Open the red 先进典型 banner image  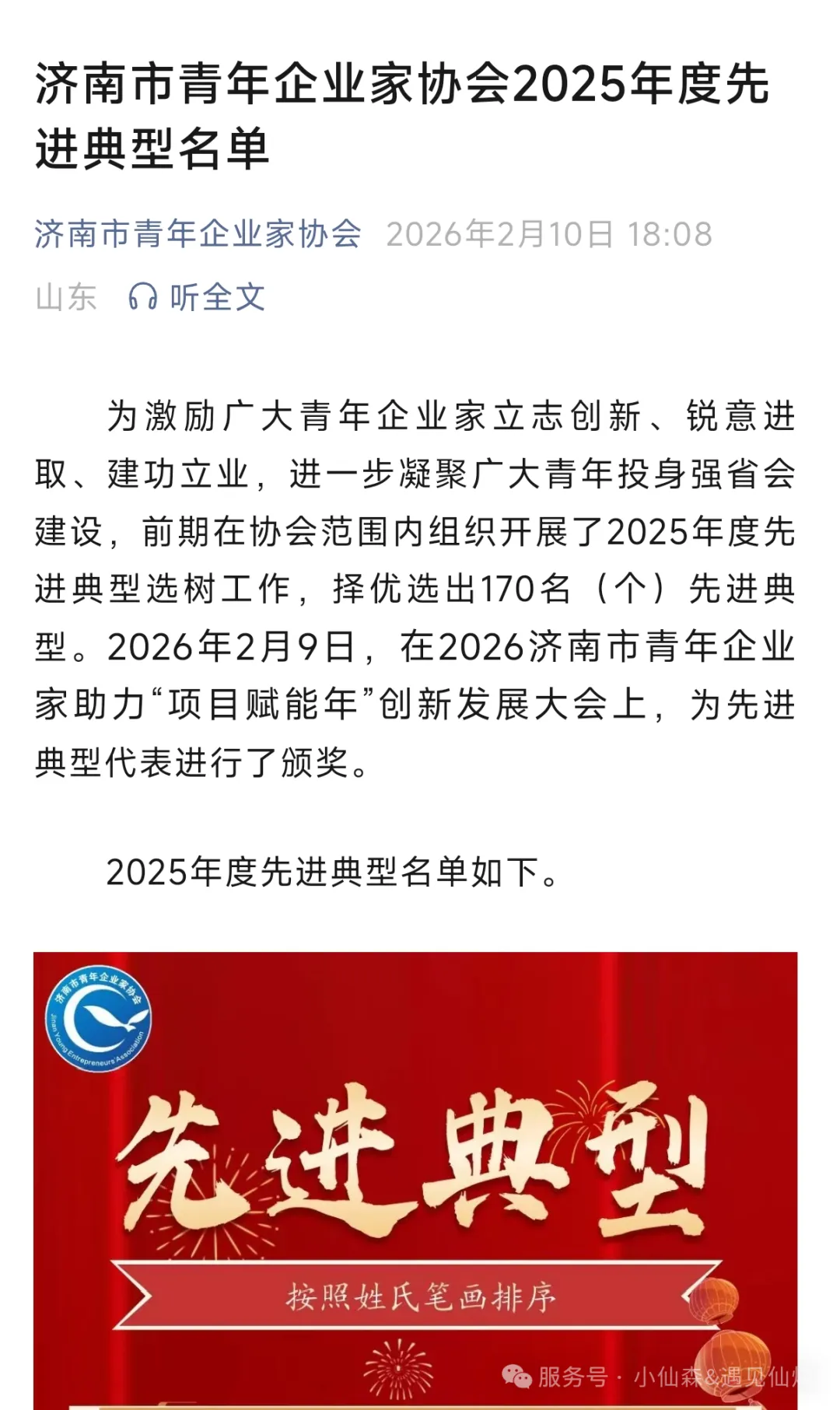click(x=415, y=1181)
